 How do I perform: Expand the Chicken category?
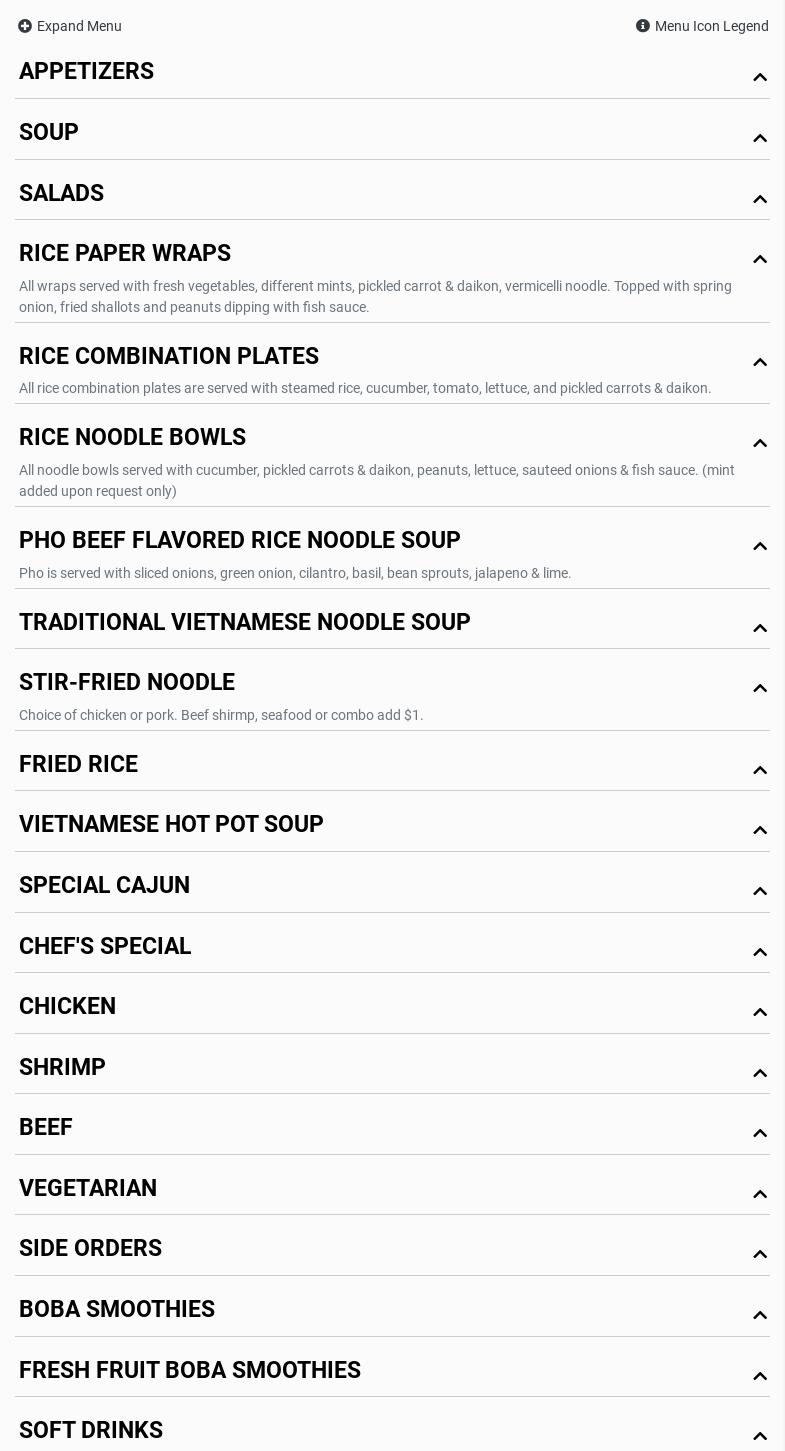[x=392, y=1007]
